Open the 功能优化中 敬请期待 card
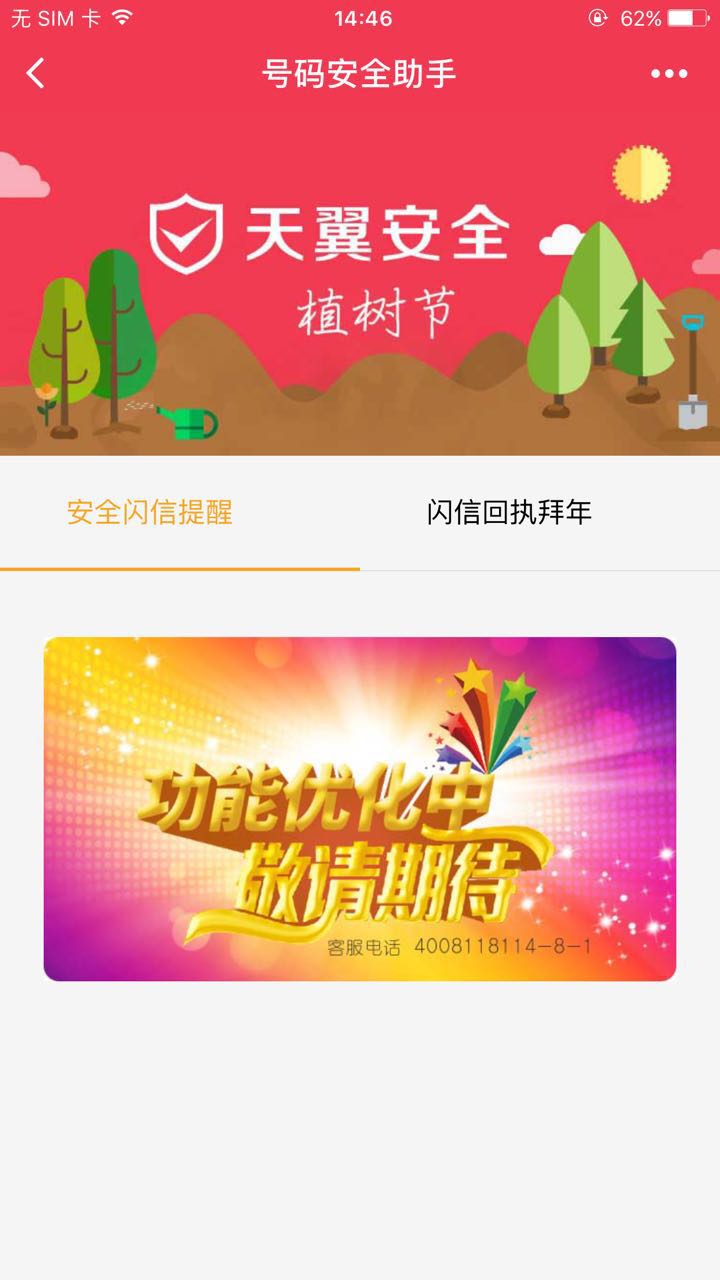The width and height of the screenshot is (720, 1280). [x=360, y=808]
